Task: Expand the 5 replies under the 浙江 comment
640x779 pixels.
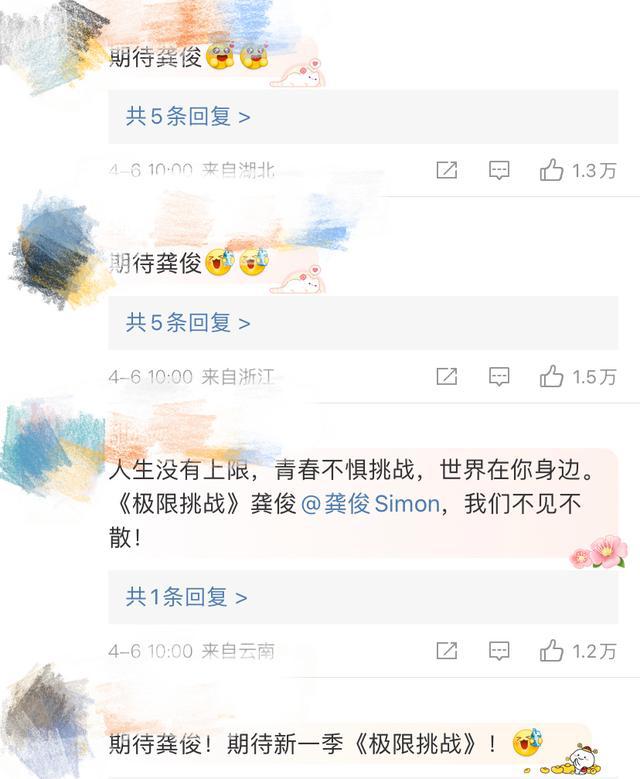Action: pos(188,323)
